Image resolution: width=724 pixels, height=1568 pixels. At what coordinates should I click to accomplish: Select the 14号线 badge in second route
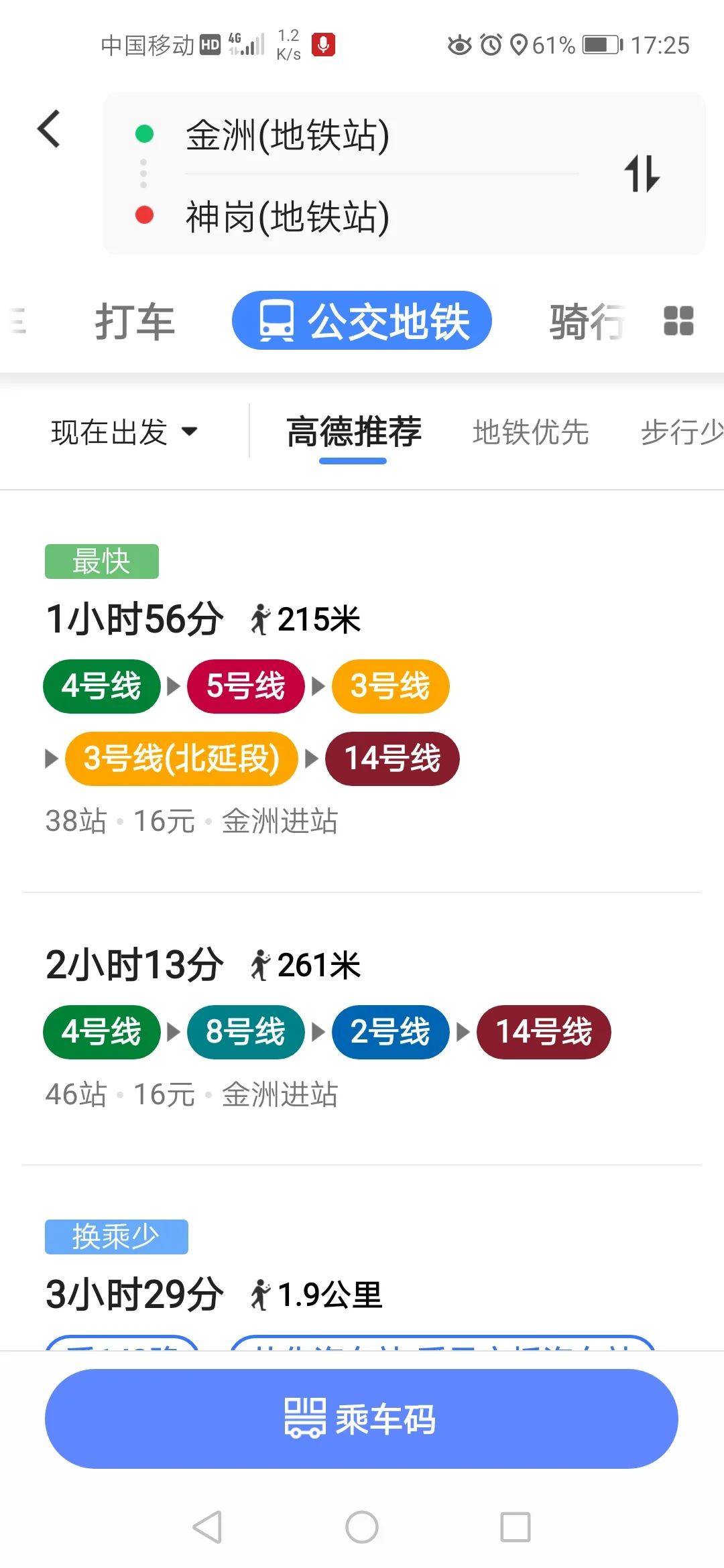[544, 1032]
